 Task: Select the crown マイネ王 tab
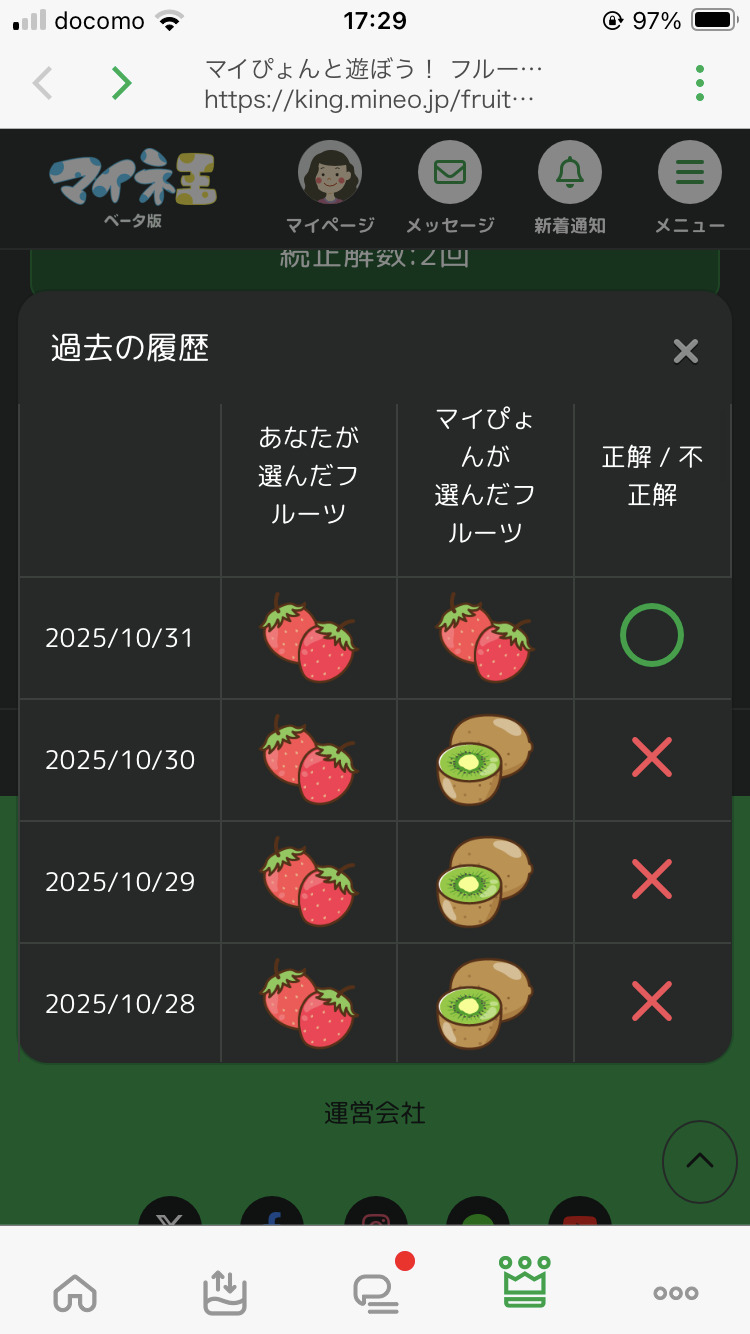coord(526,1283)
